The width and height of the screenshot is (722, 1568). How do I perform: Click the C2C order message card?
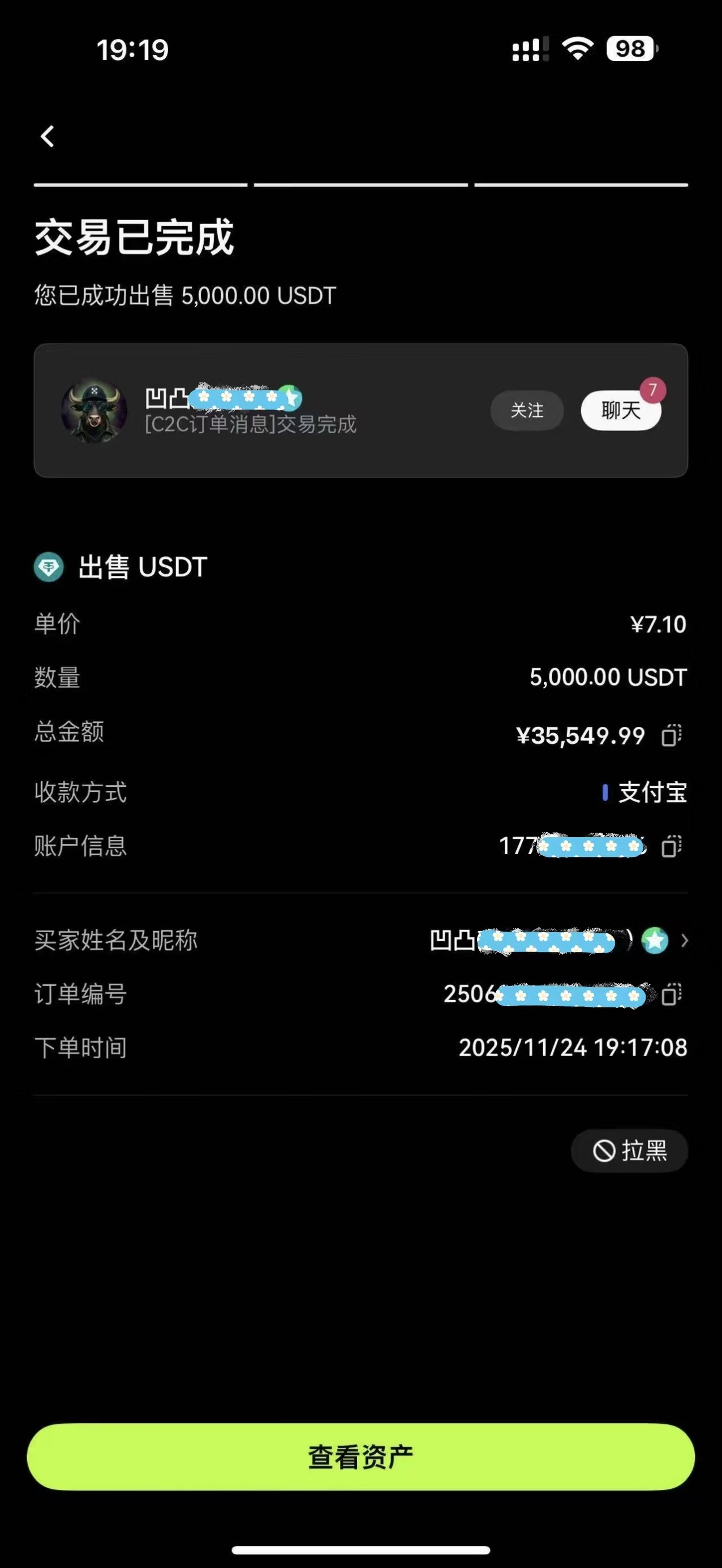tap(361, 408)
